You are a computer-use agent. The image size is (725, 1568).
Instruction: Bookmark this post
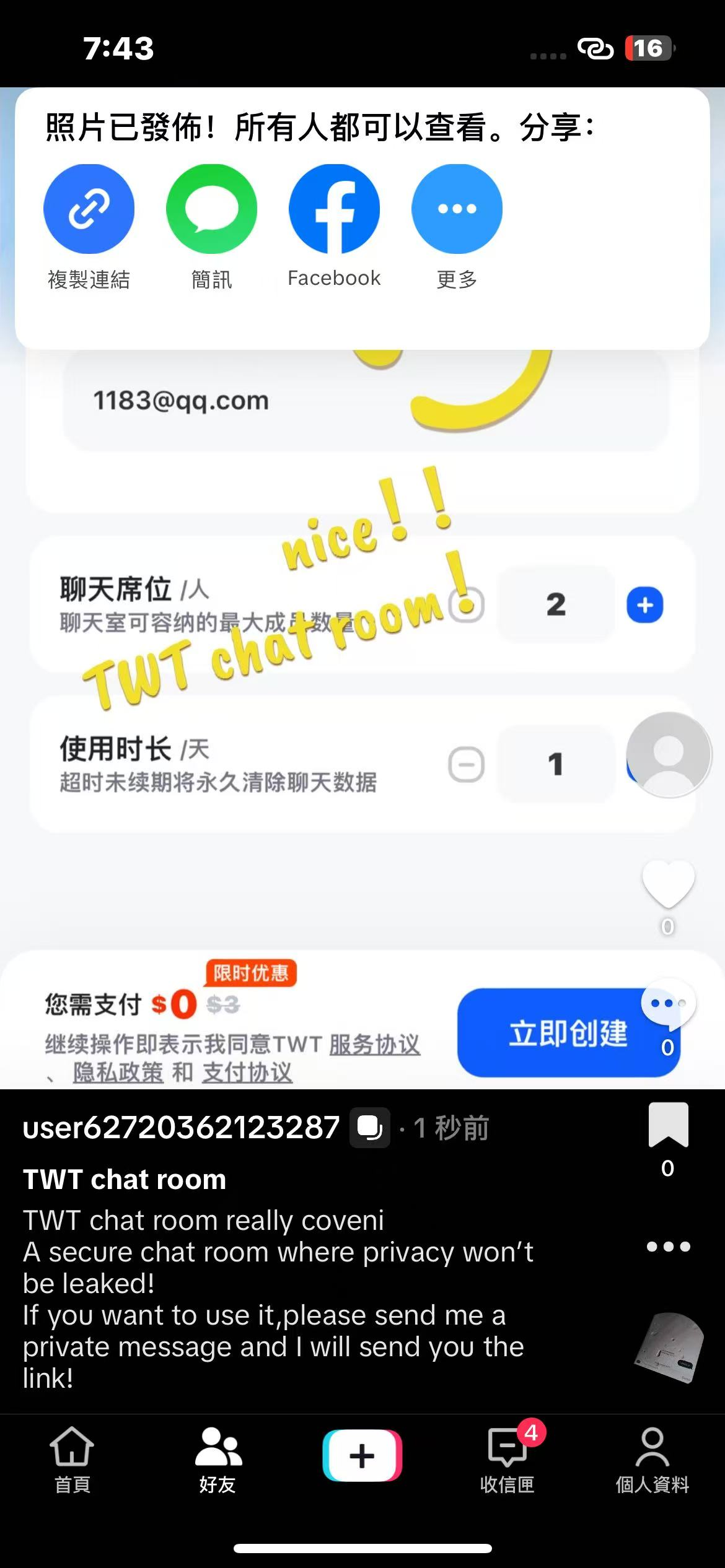coord(668,1125)
